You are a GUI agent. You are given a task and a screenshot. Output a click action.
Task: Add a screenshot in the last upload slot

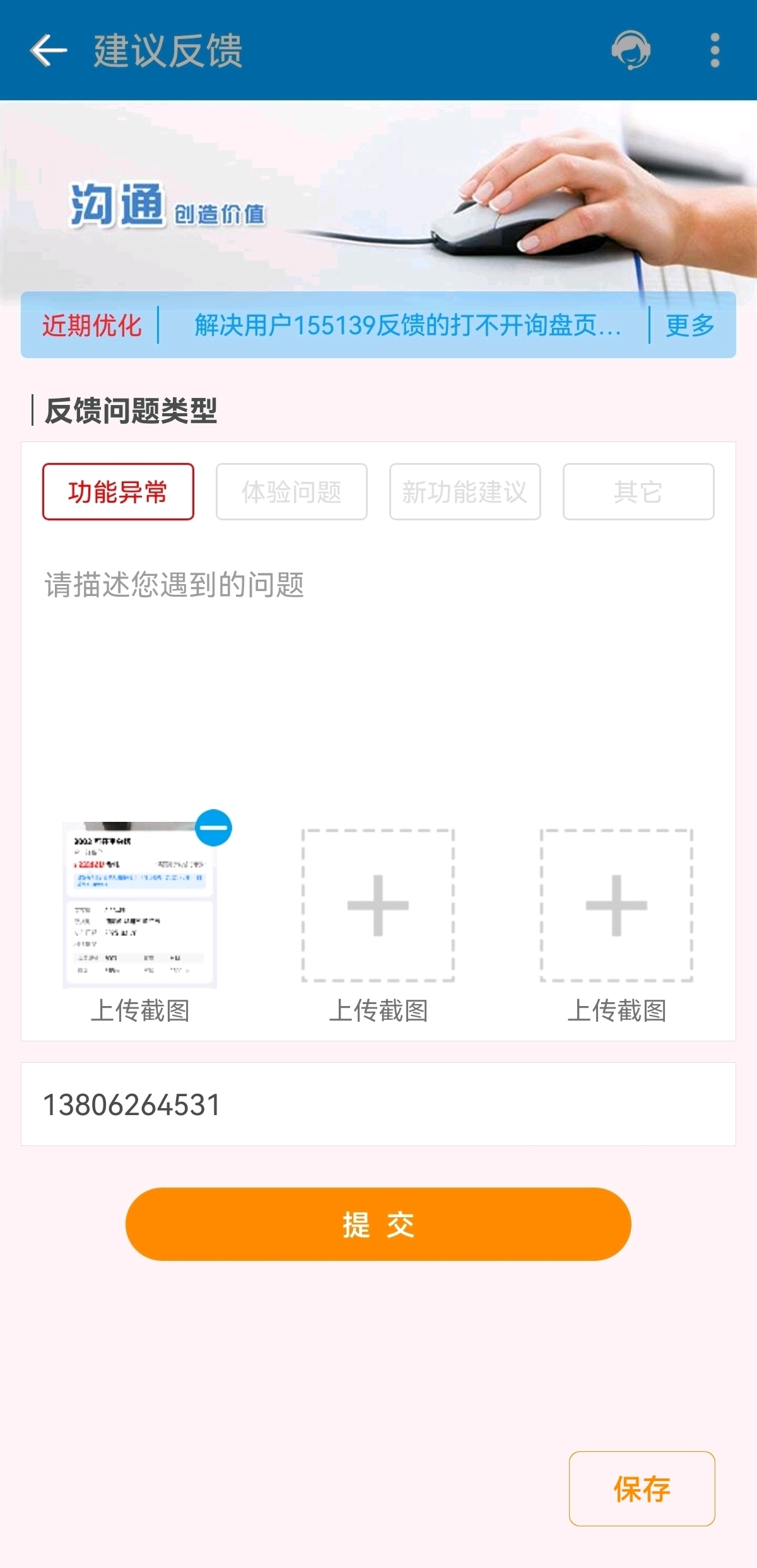pos(616,906)
